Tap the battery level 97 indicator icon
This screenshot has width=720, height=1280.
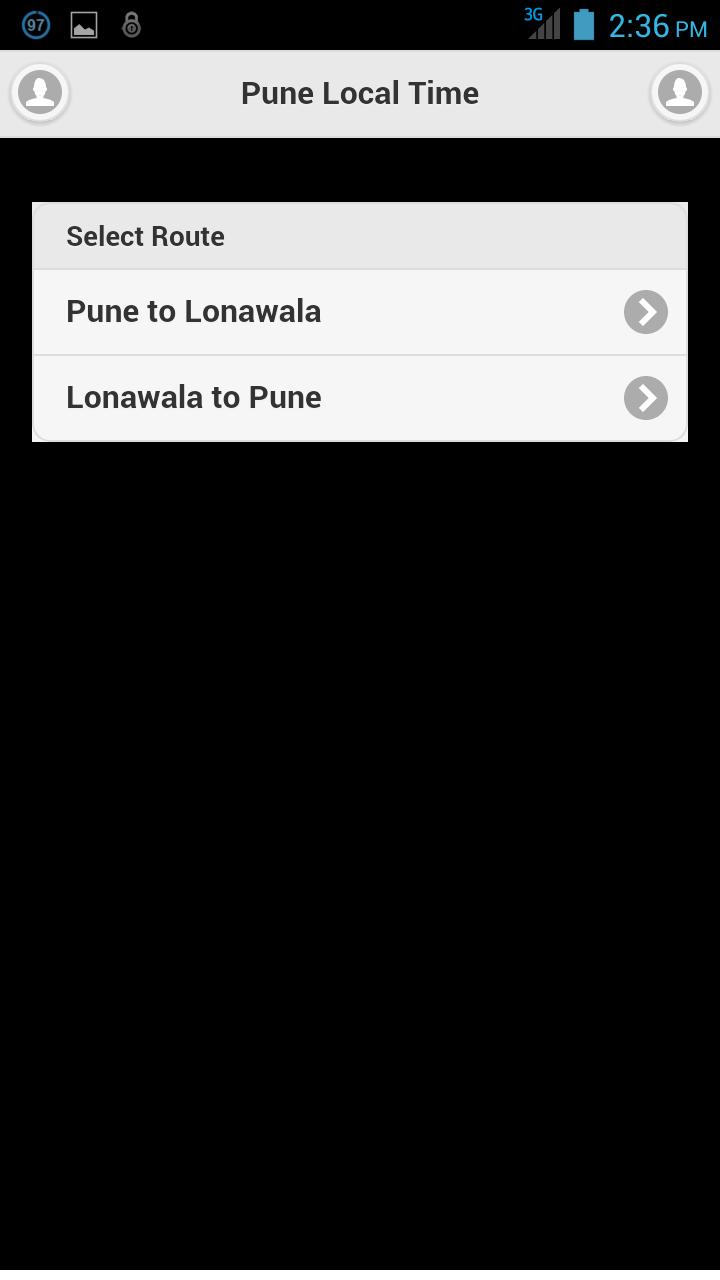coord(36,24)
